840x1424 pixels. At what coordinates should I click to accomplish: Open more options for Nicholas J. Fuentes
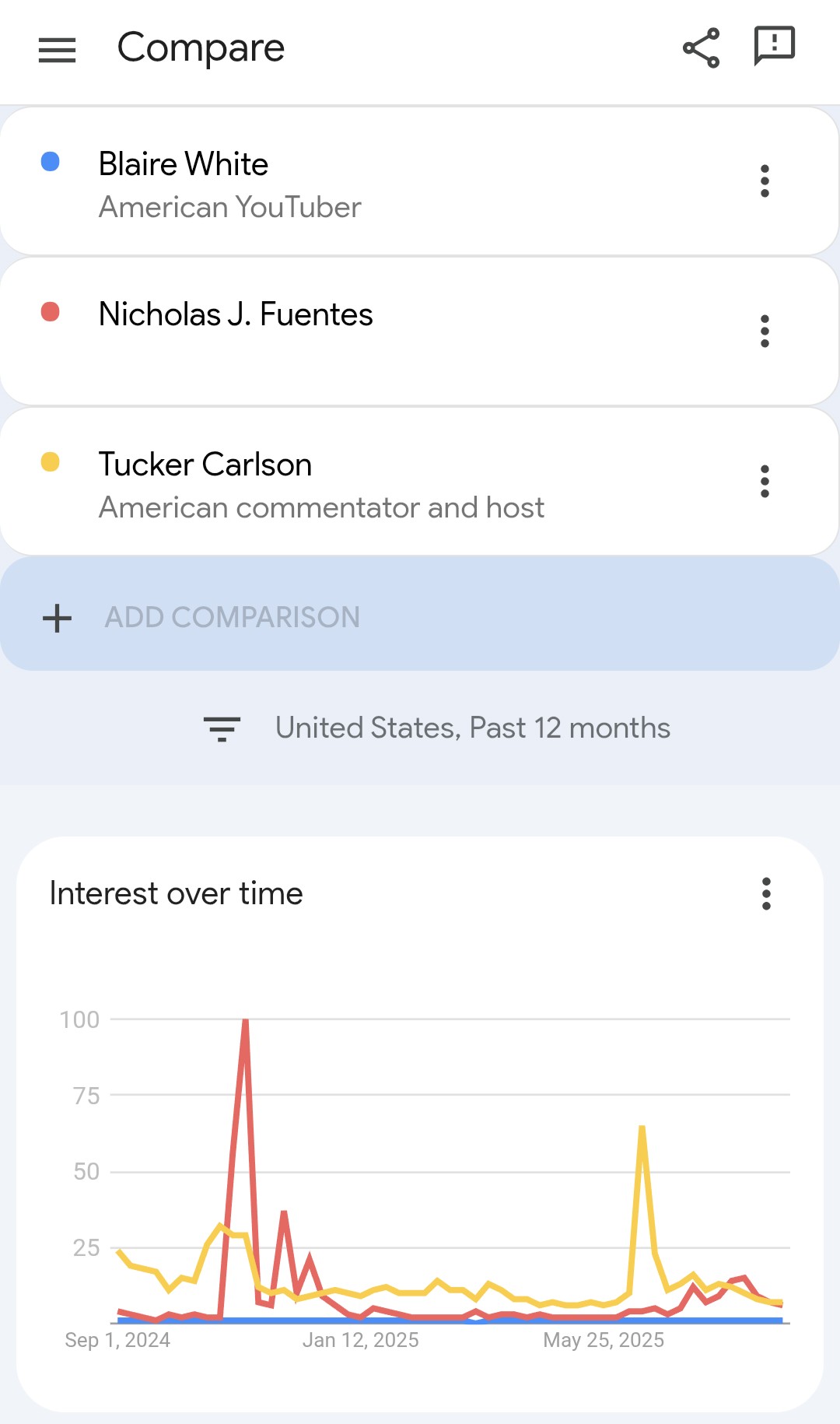pos(765,331)
